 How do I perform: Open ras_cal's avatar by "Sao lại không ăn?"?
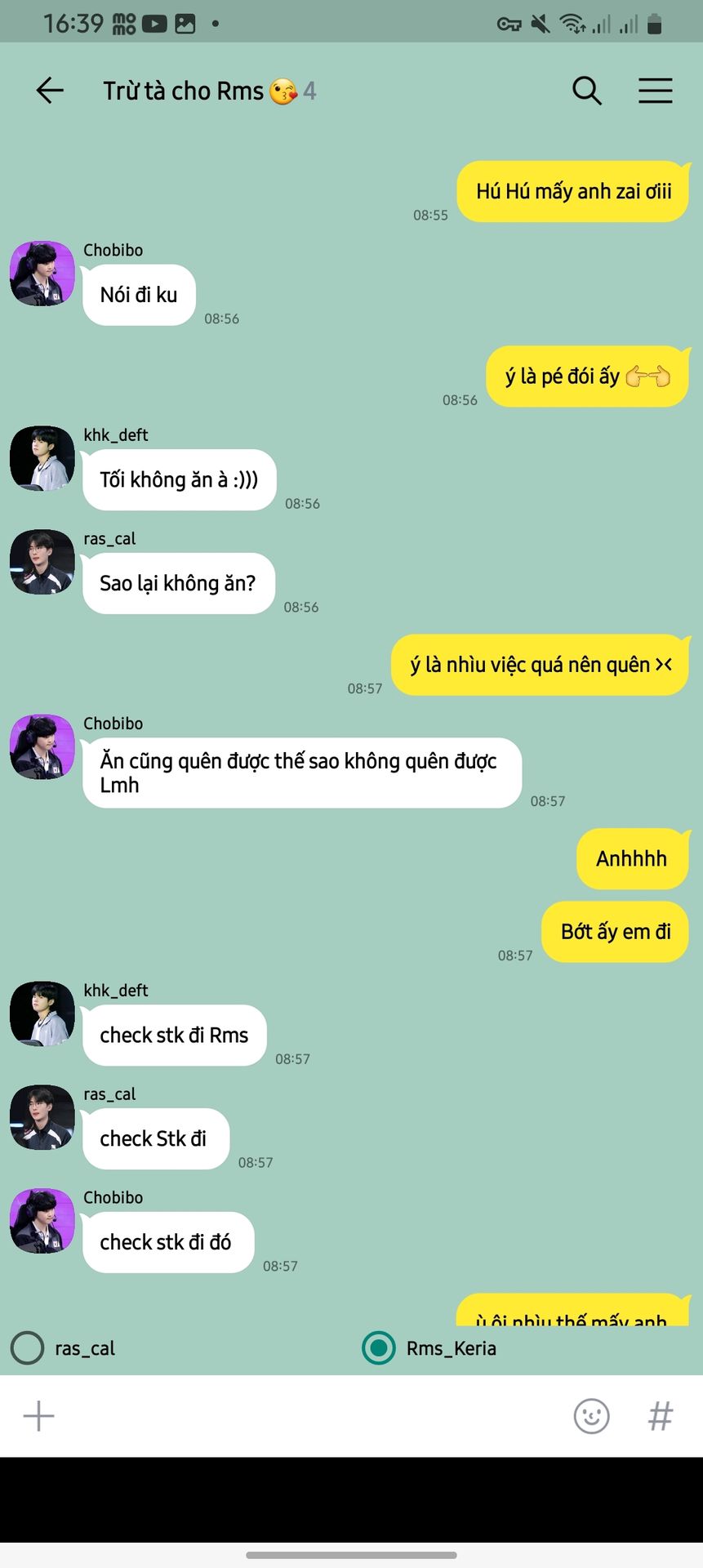coord(42,562)
